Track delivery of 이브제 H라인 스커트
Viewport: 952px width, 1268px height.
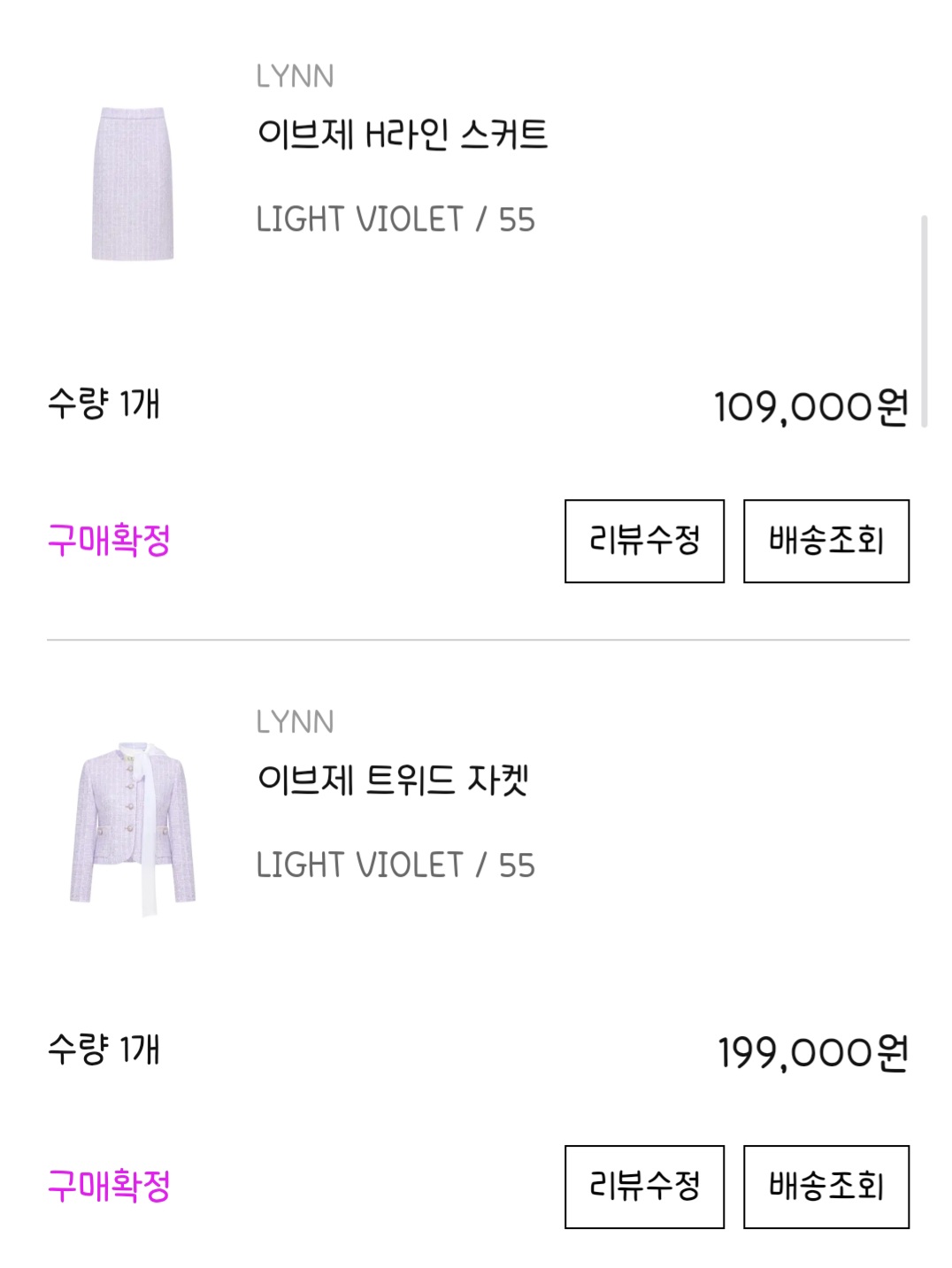point(825,541)
